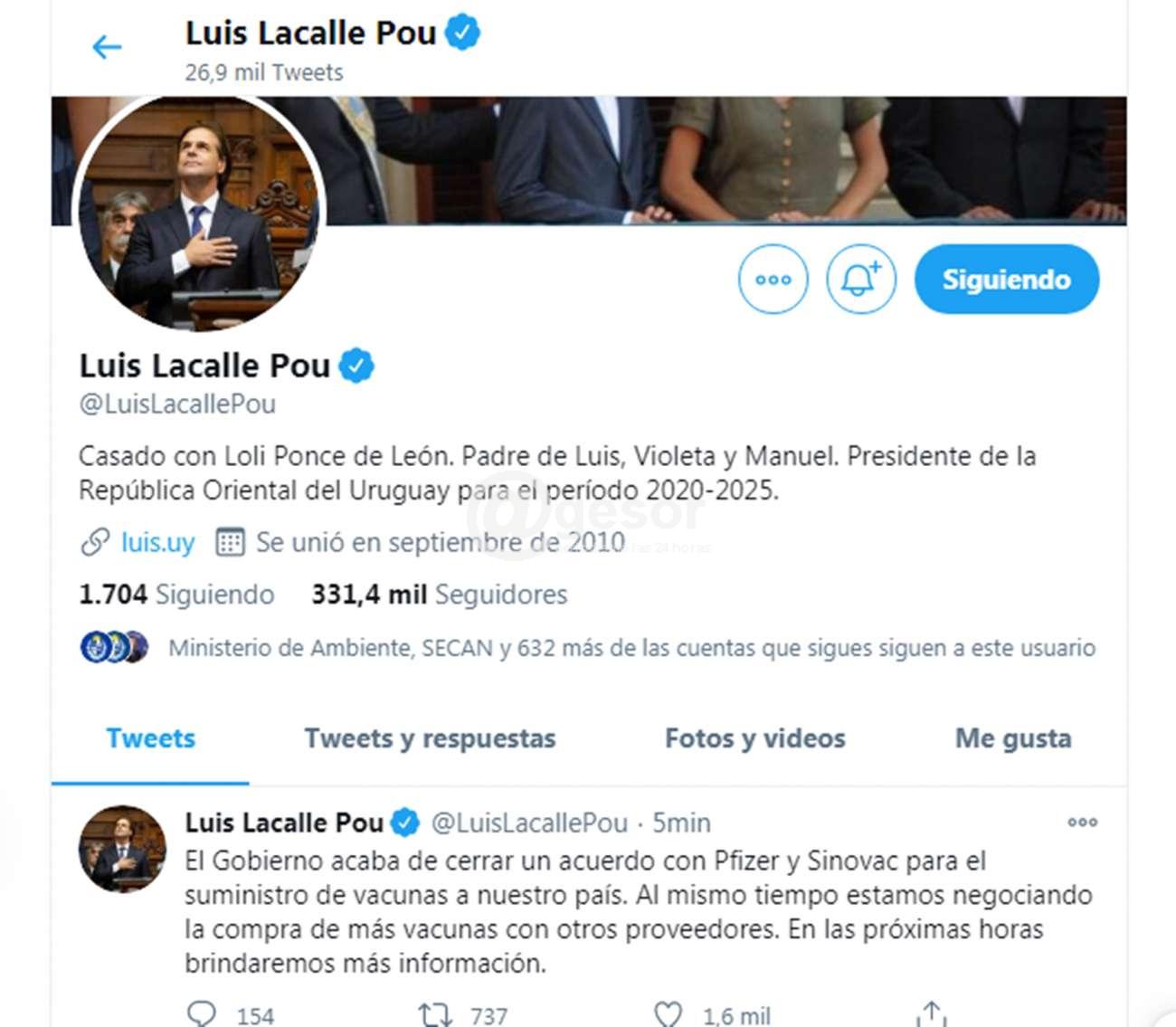1176x1027 pixels.
Task: Open the tweet's three-dot menu
Action: [1082, 823]
